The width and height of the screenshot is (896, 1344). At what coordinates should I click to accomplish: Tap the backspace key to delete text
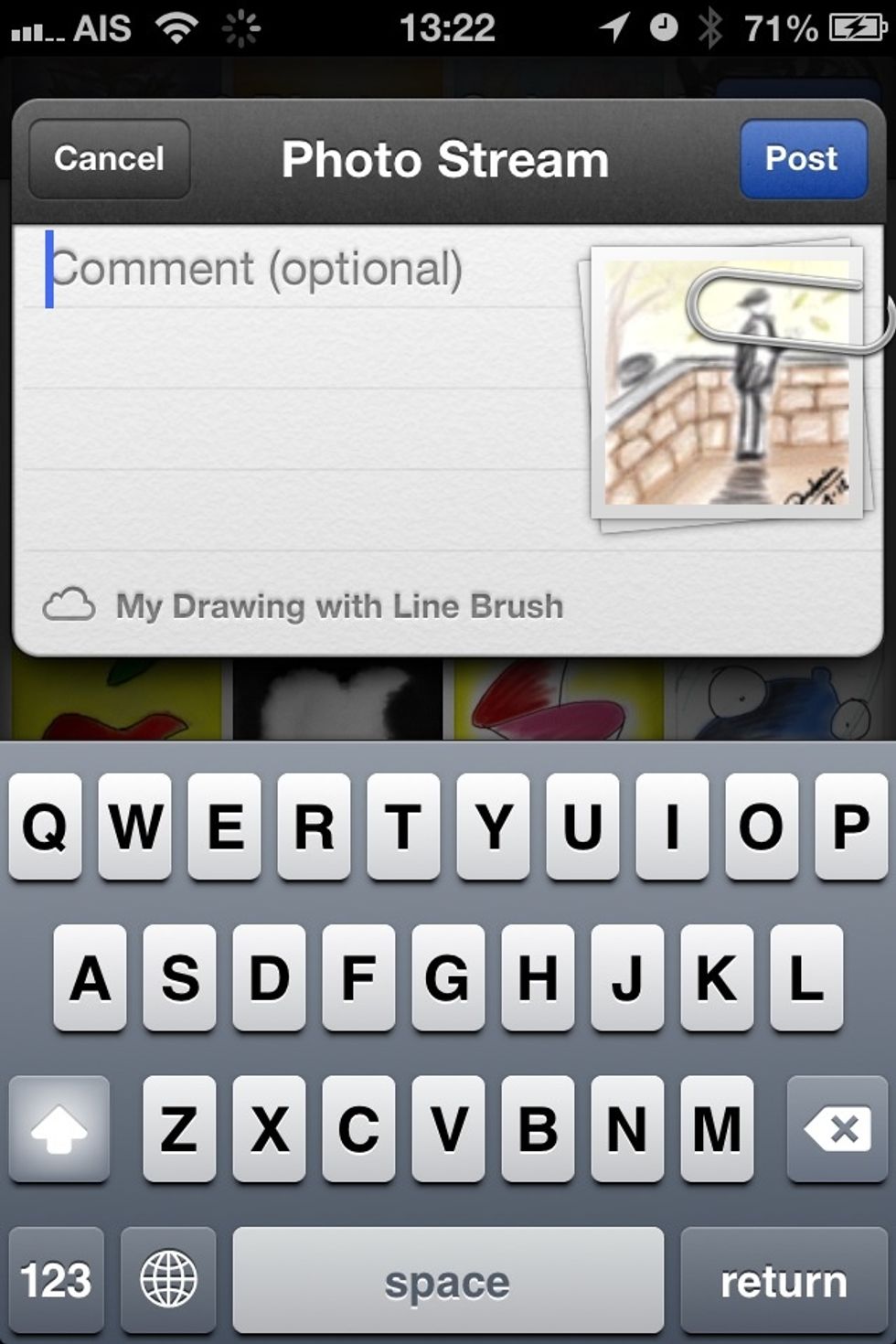pos(835,1132)
